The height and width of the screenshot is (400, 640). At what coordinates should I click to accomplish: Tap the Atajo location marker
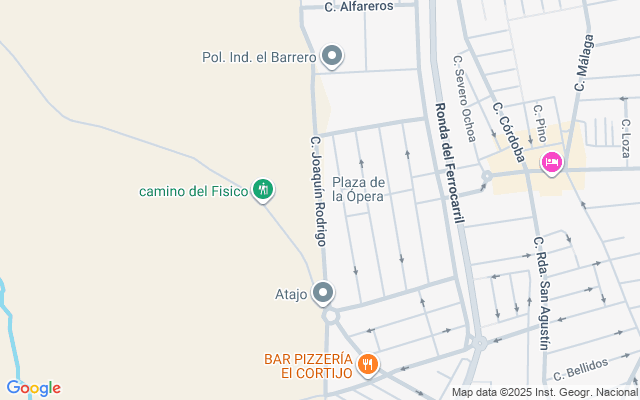coord(322,293)
